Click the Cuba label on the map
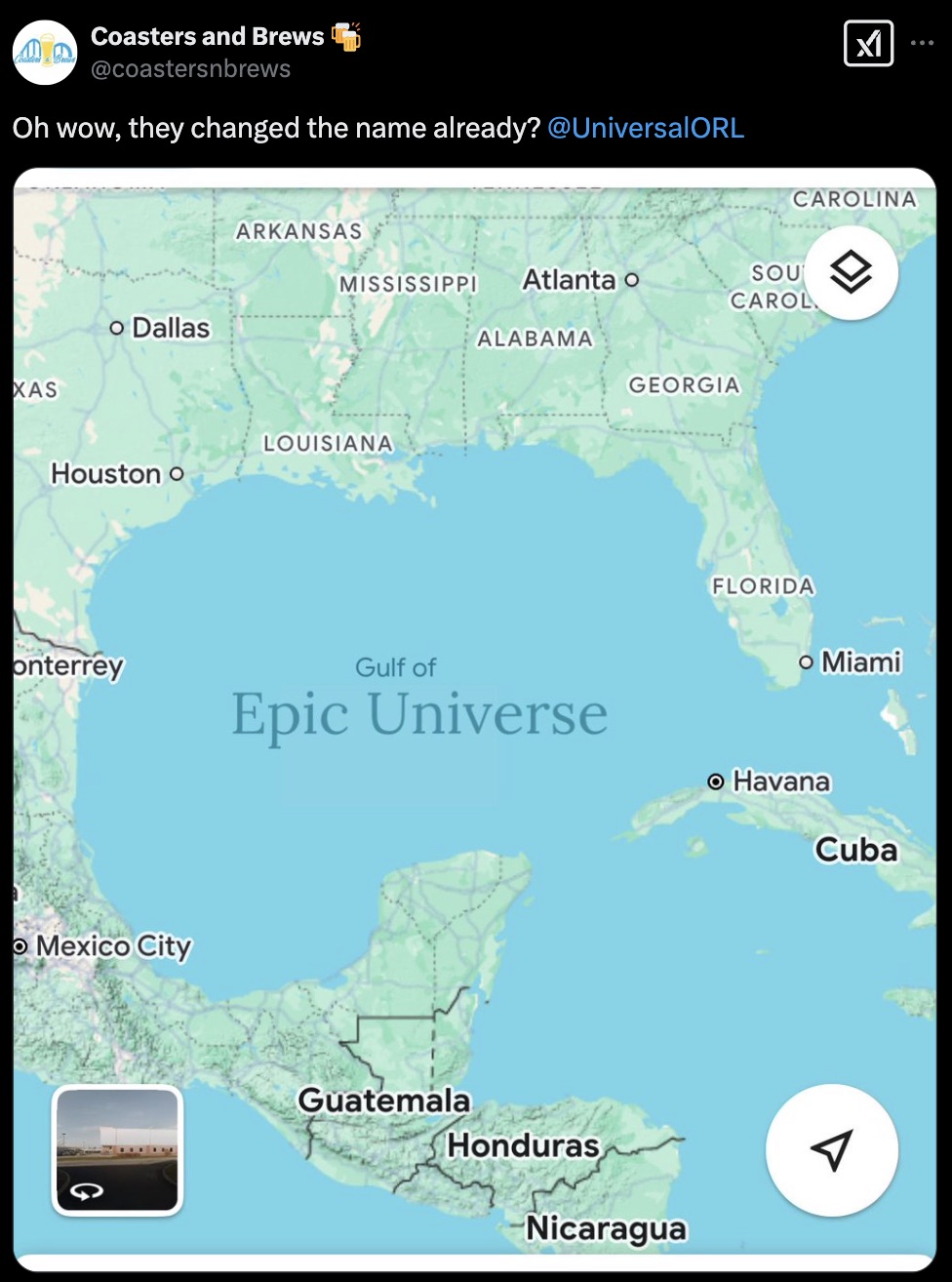The height and width of the screenshot is (1282, 952). pos(854,850)
